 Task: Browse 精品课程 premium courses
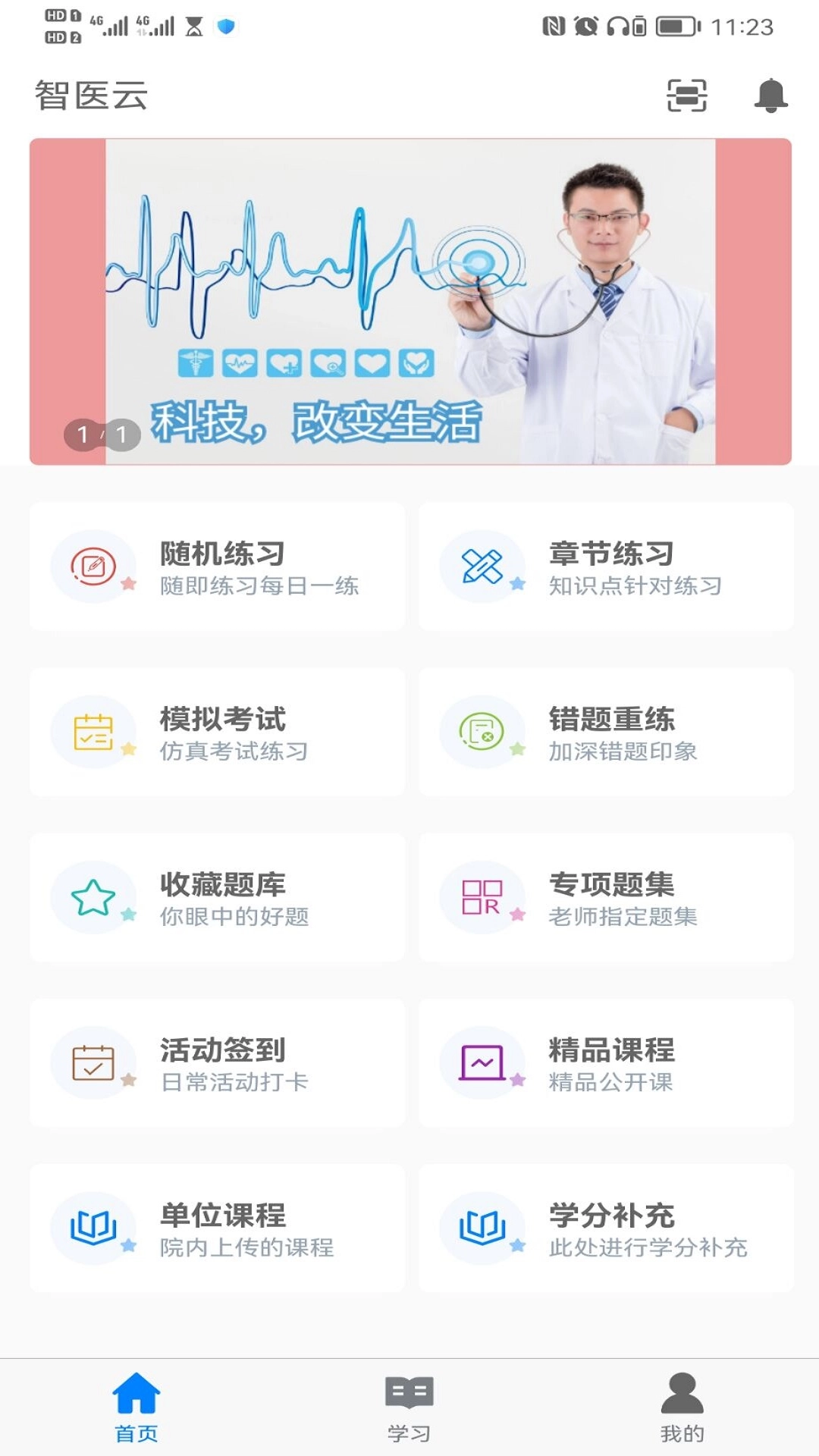(x=606, y=1062)
